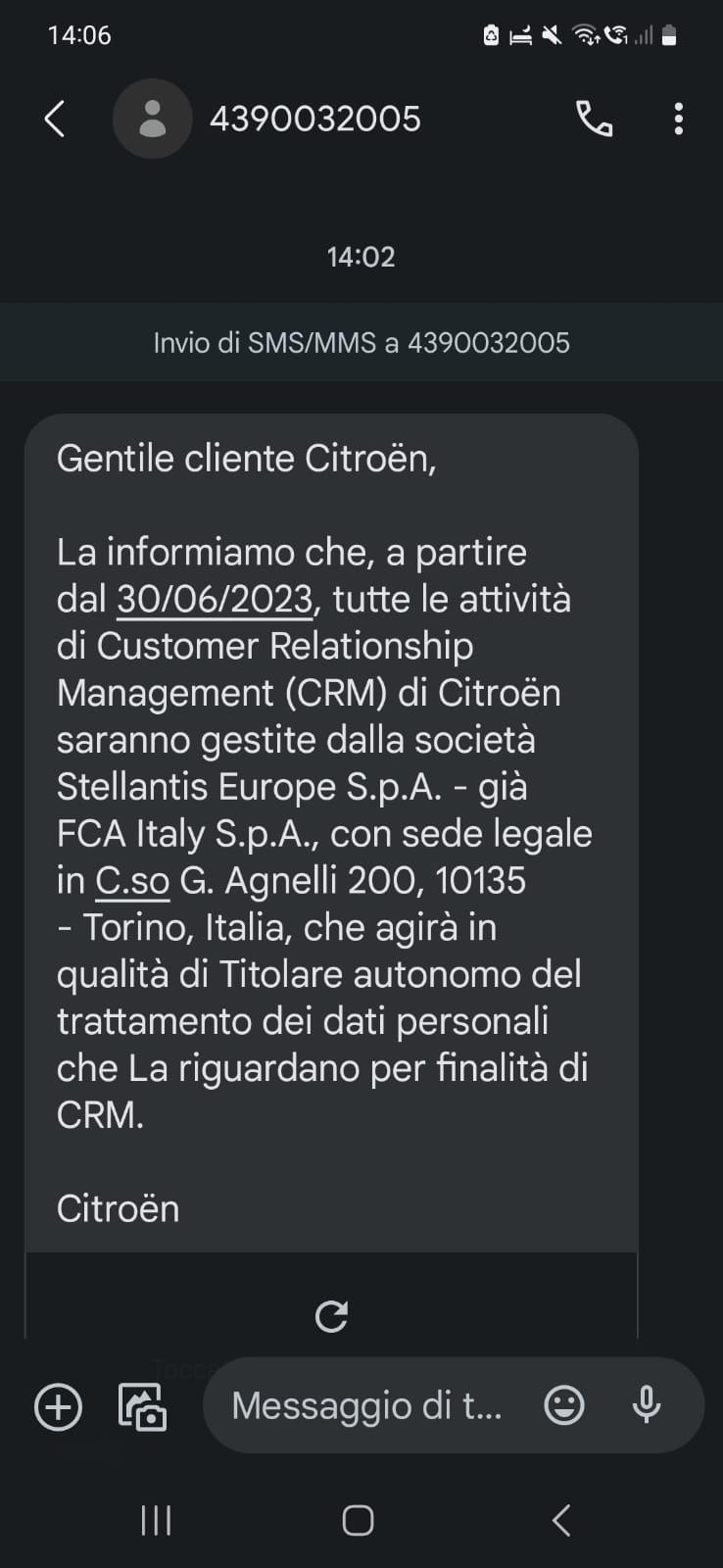Open the three-dot overflow menu
Screen dimensions: 723x1568
pyautogui.click(x=678, y=120)
